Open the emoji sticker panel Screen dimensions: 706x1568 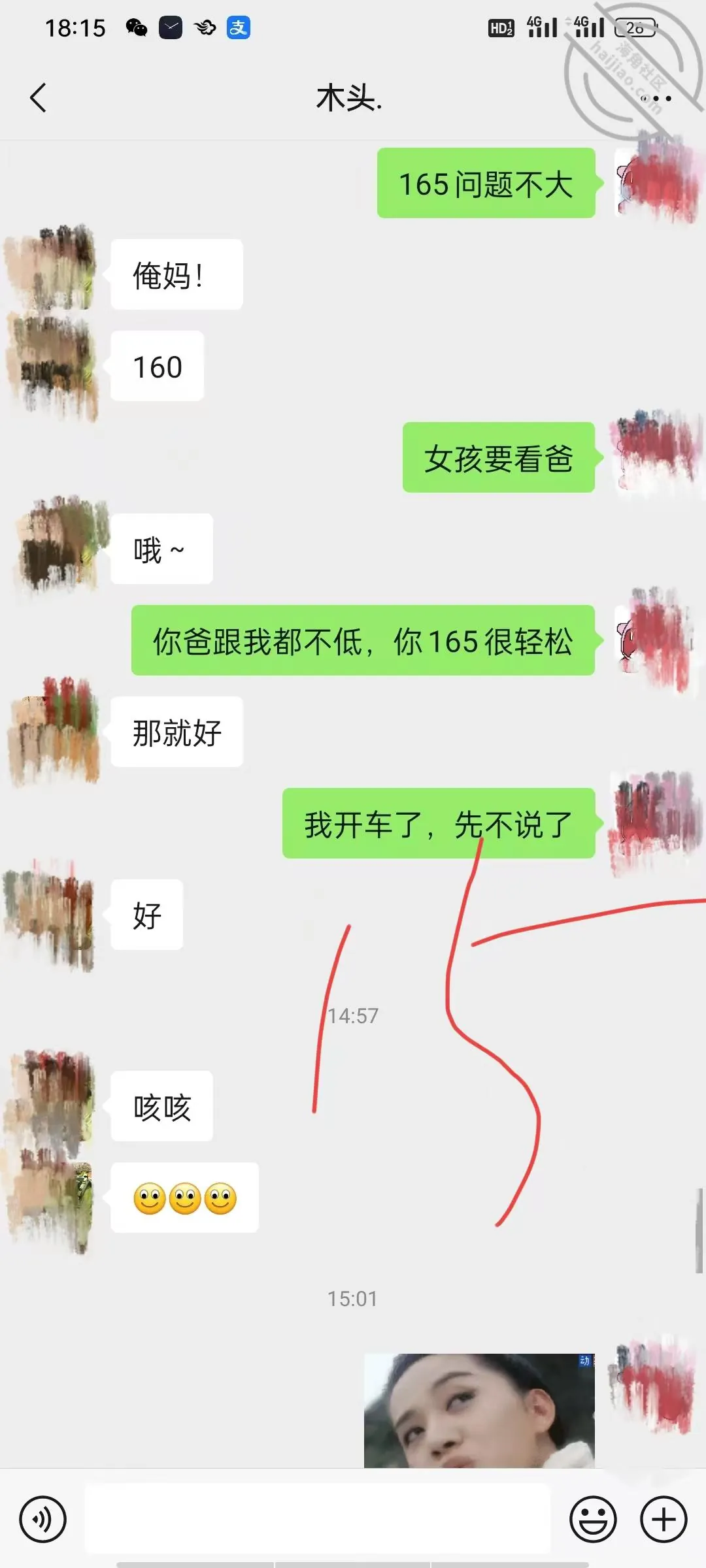tap(593, 1519)
